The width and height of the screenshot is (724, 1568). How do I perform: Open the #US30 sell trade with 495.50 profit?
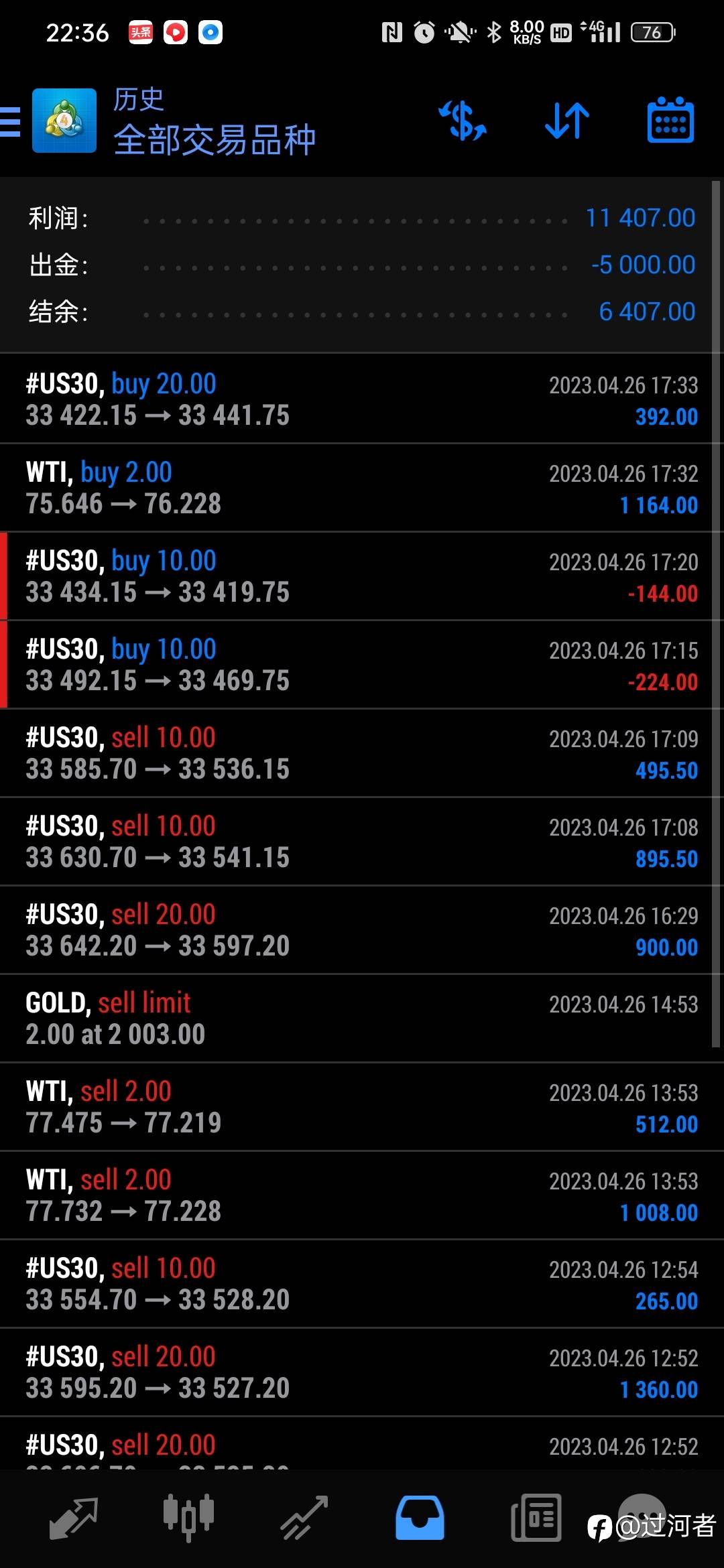click(362, 753)
